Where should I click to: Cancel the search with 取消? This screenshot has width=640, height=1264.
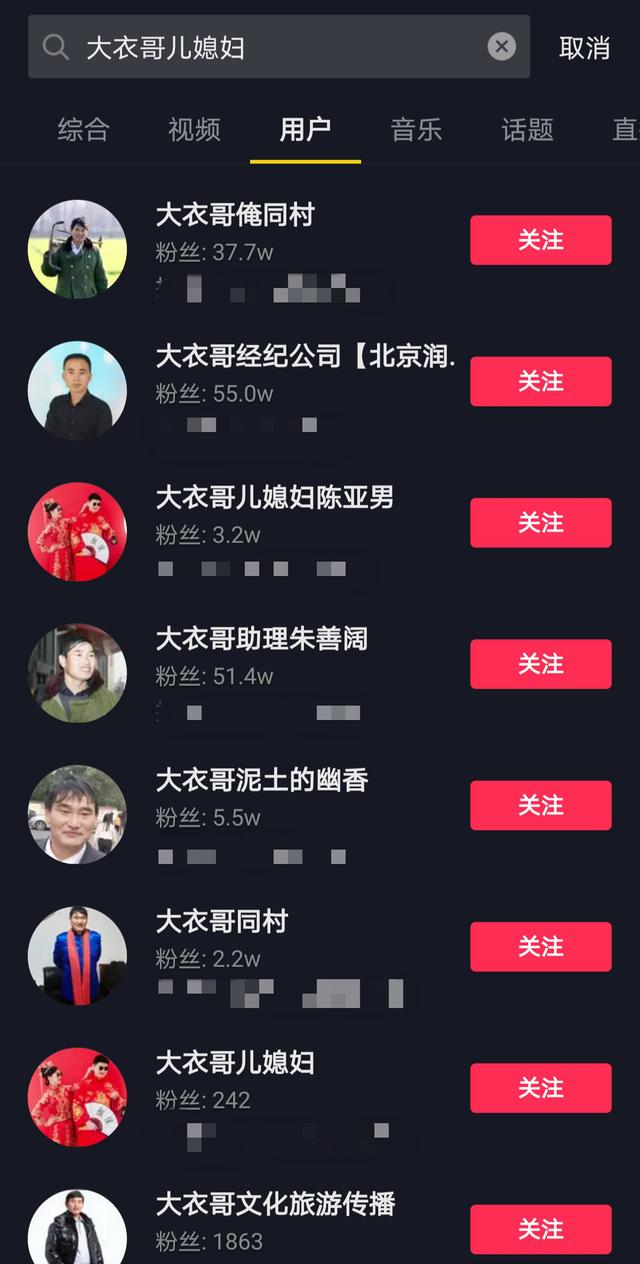coord(584,48)
